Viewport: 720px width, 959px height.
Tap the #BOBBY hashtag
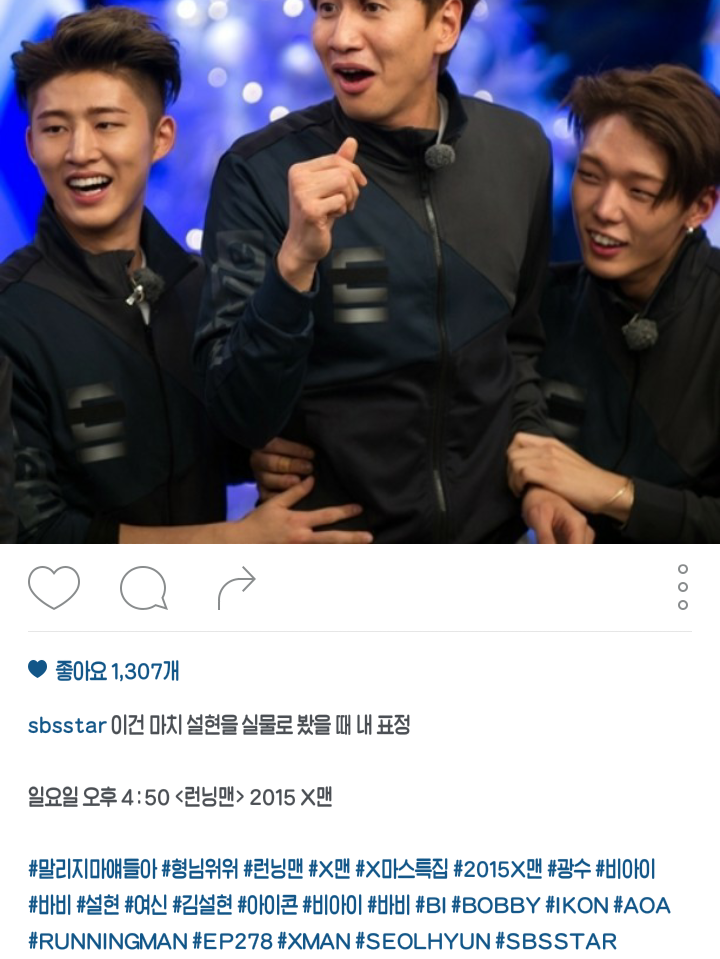click(x=495, y=905)
